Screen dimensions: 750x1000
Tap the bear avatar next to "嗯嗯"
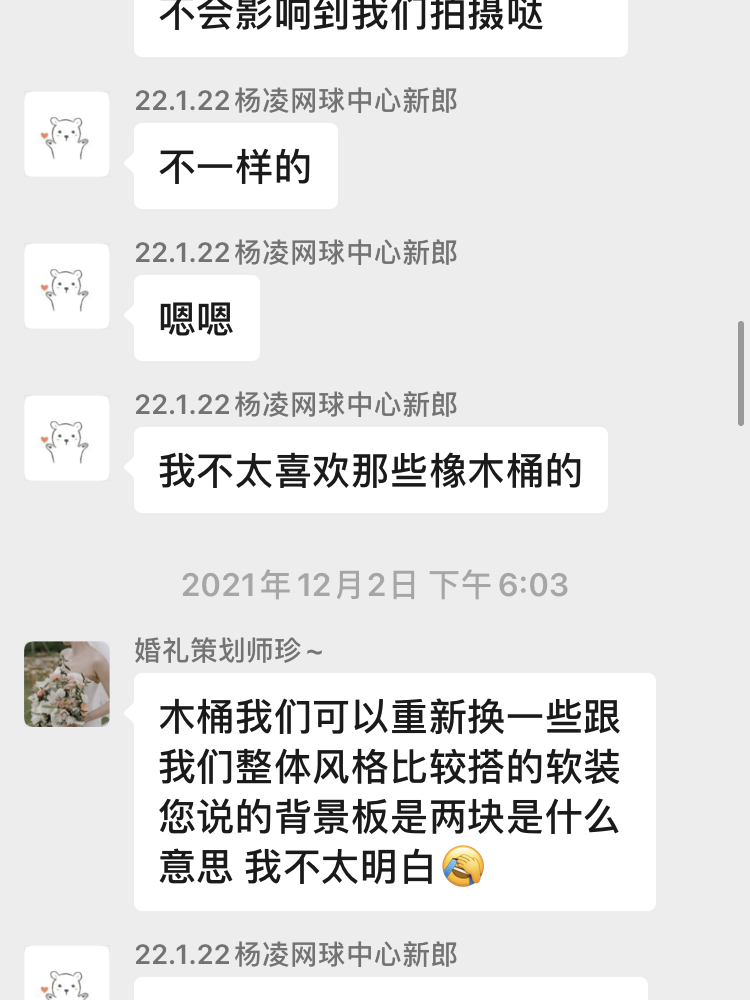[67, 286]
